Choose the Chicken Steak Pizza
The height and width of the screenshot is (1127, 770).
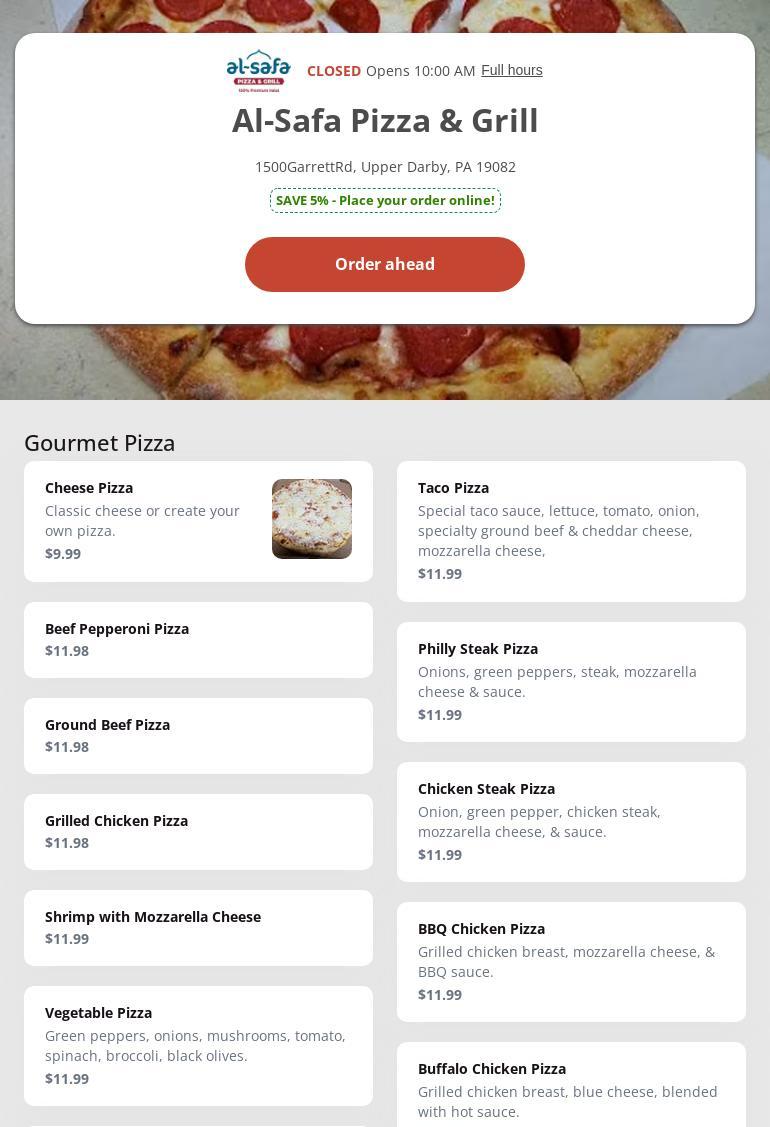tap(571, 822)
